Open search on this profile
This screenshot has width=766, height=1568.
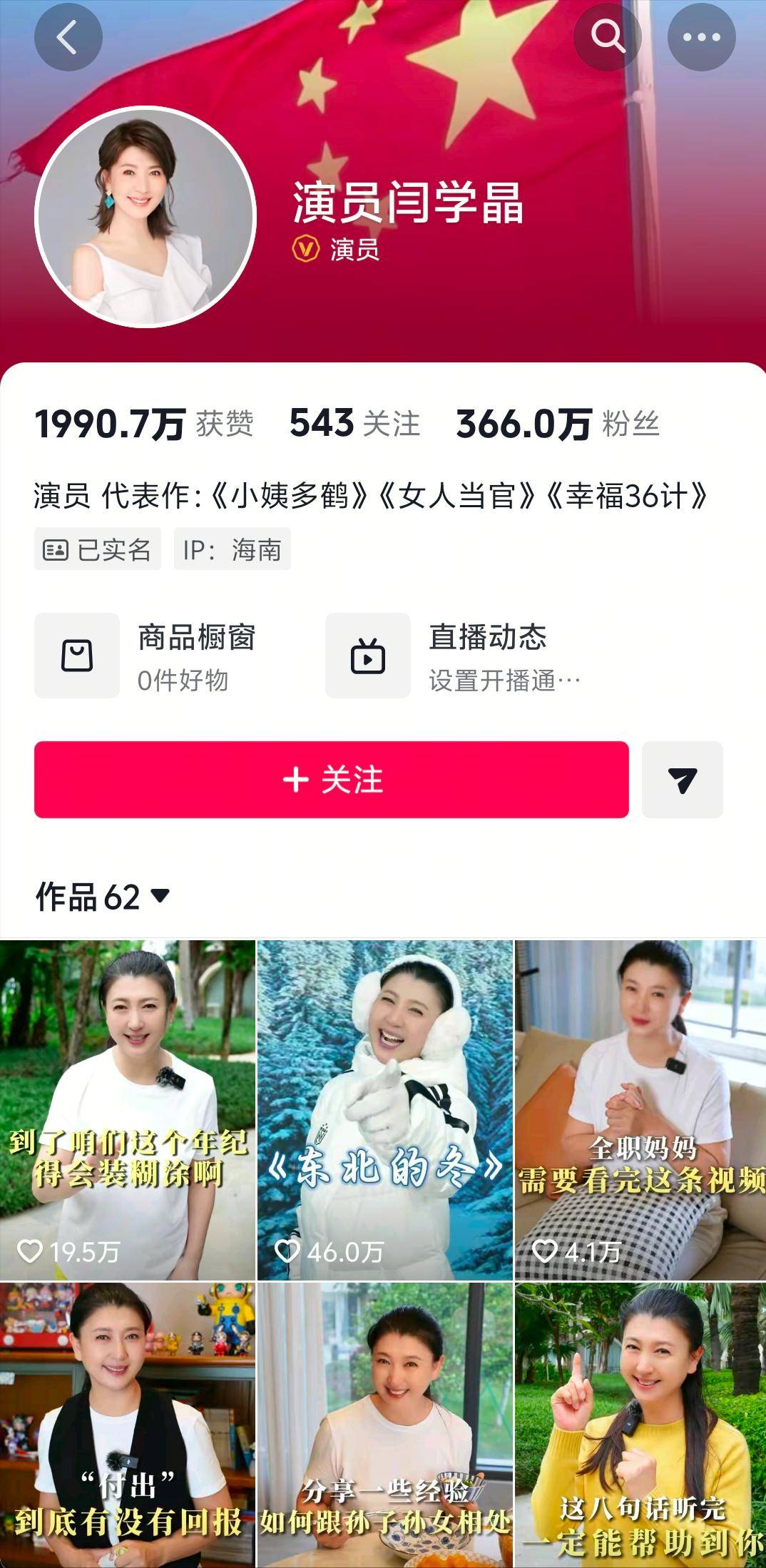pos(608,37)
